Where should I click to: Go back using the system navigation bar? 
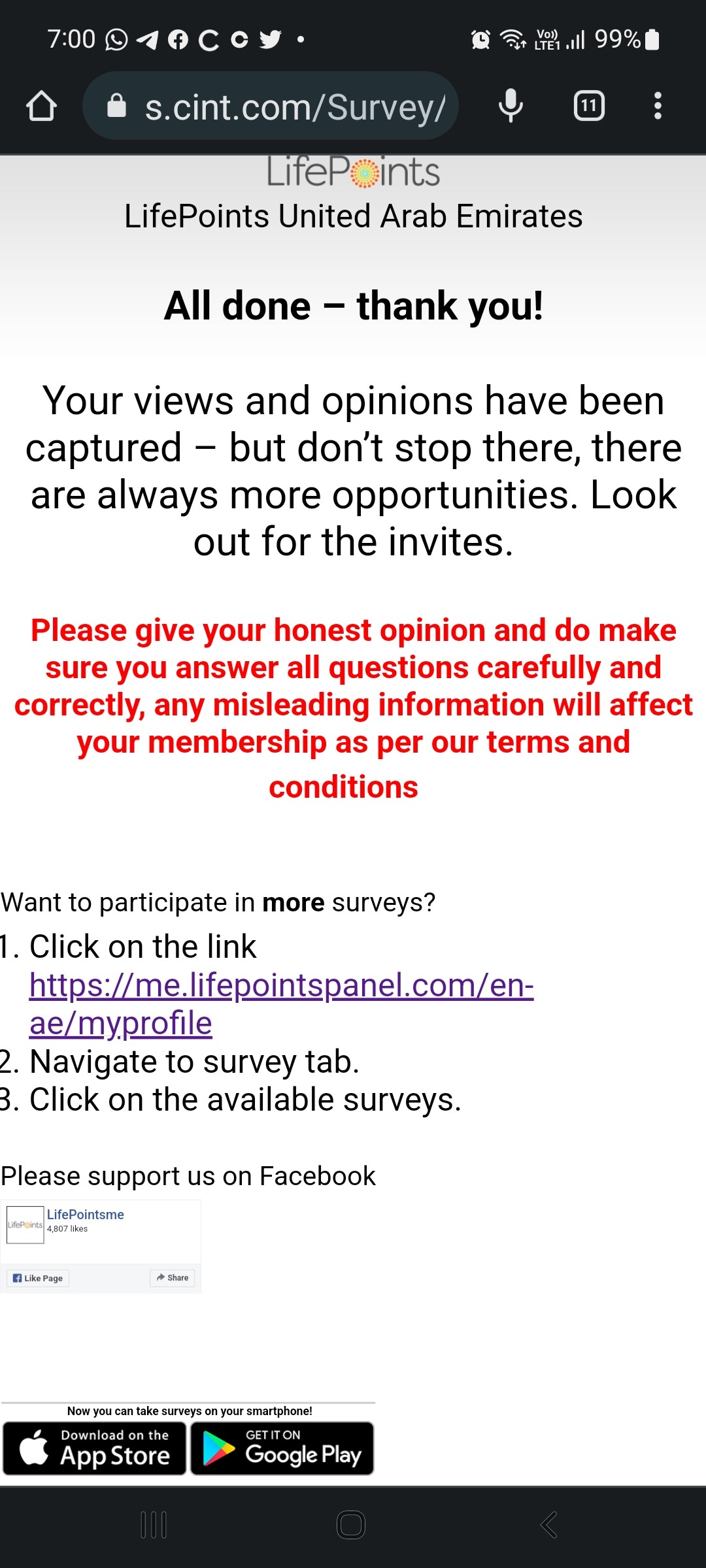tap(549, 1525)
